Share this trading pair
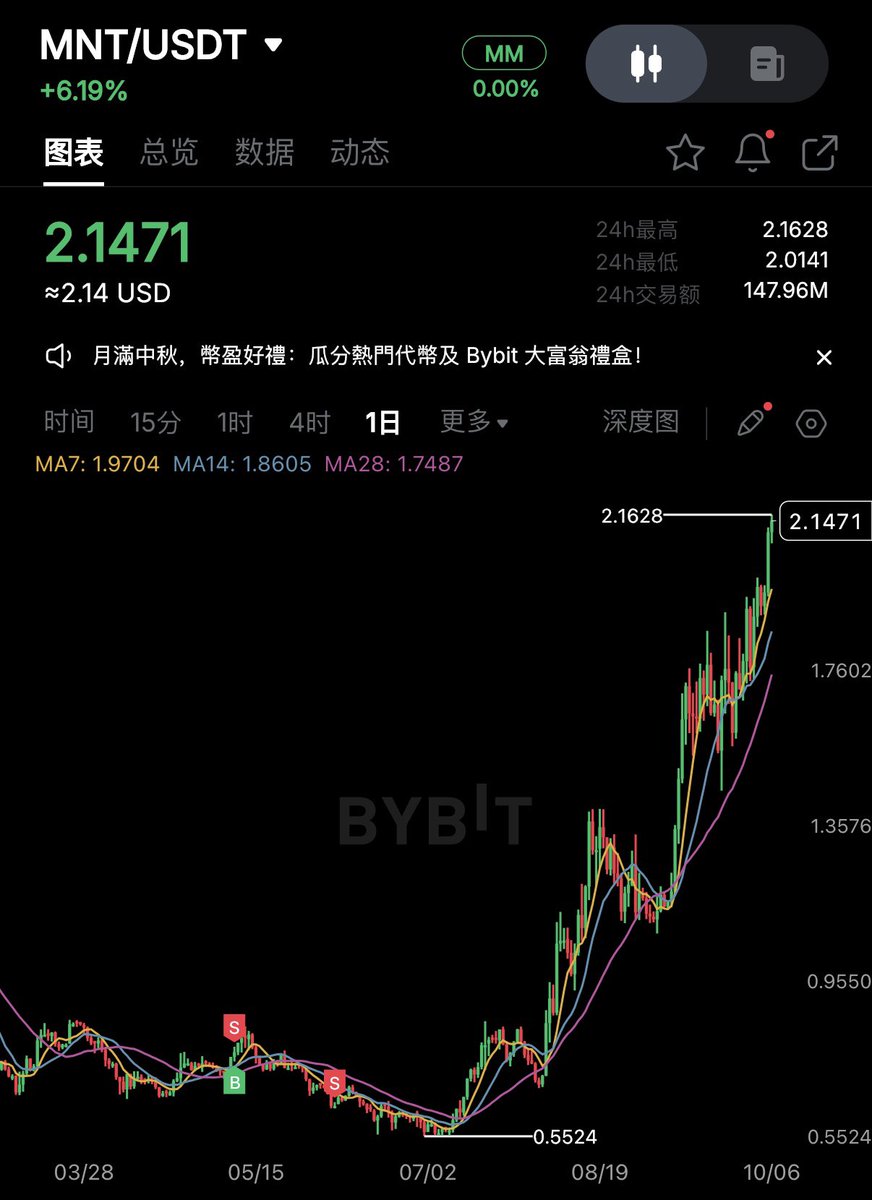872x1200 pixels. (819, 153)
